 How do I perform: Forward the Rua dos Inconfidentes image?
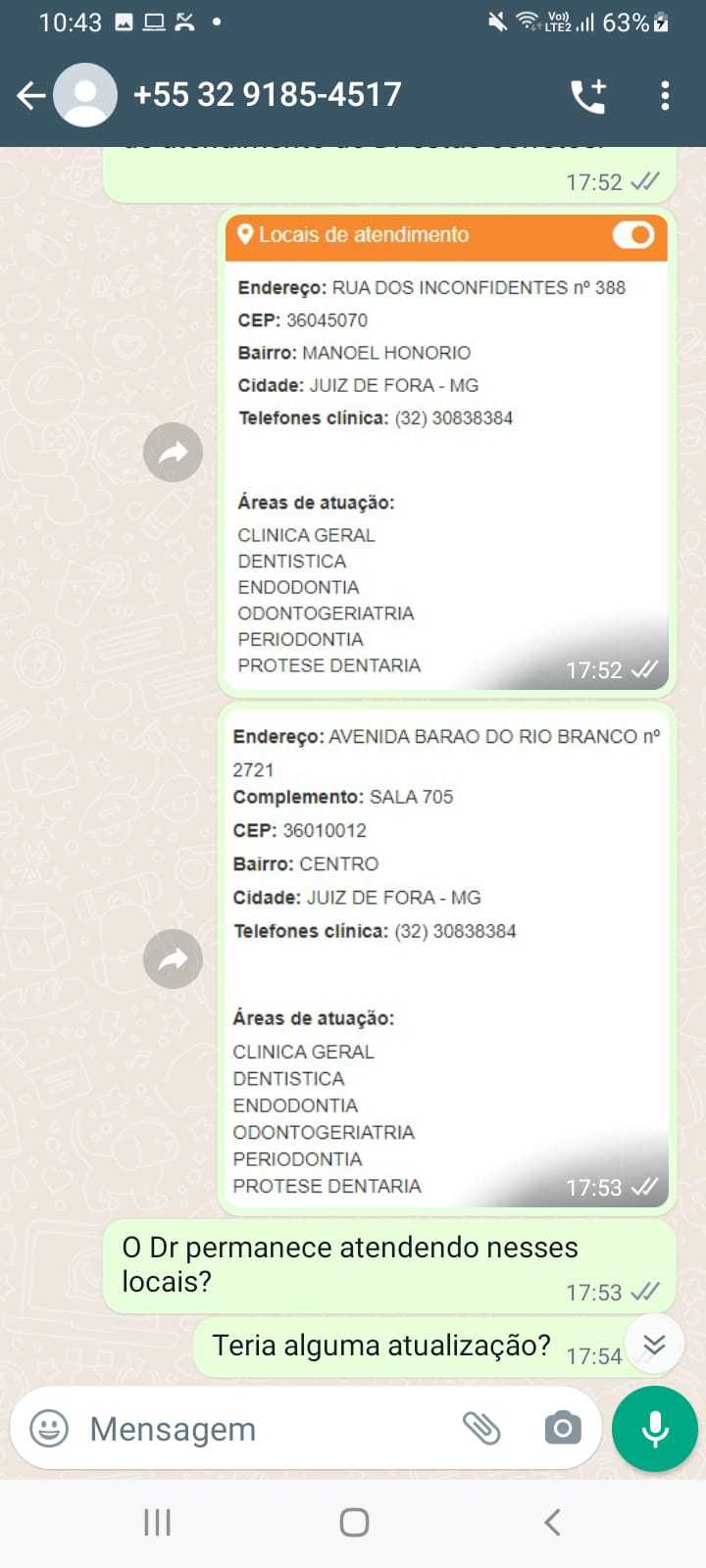(x=173, y=452)
